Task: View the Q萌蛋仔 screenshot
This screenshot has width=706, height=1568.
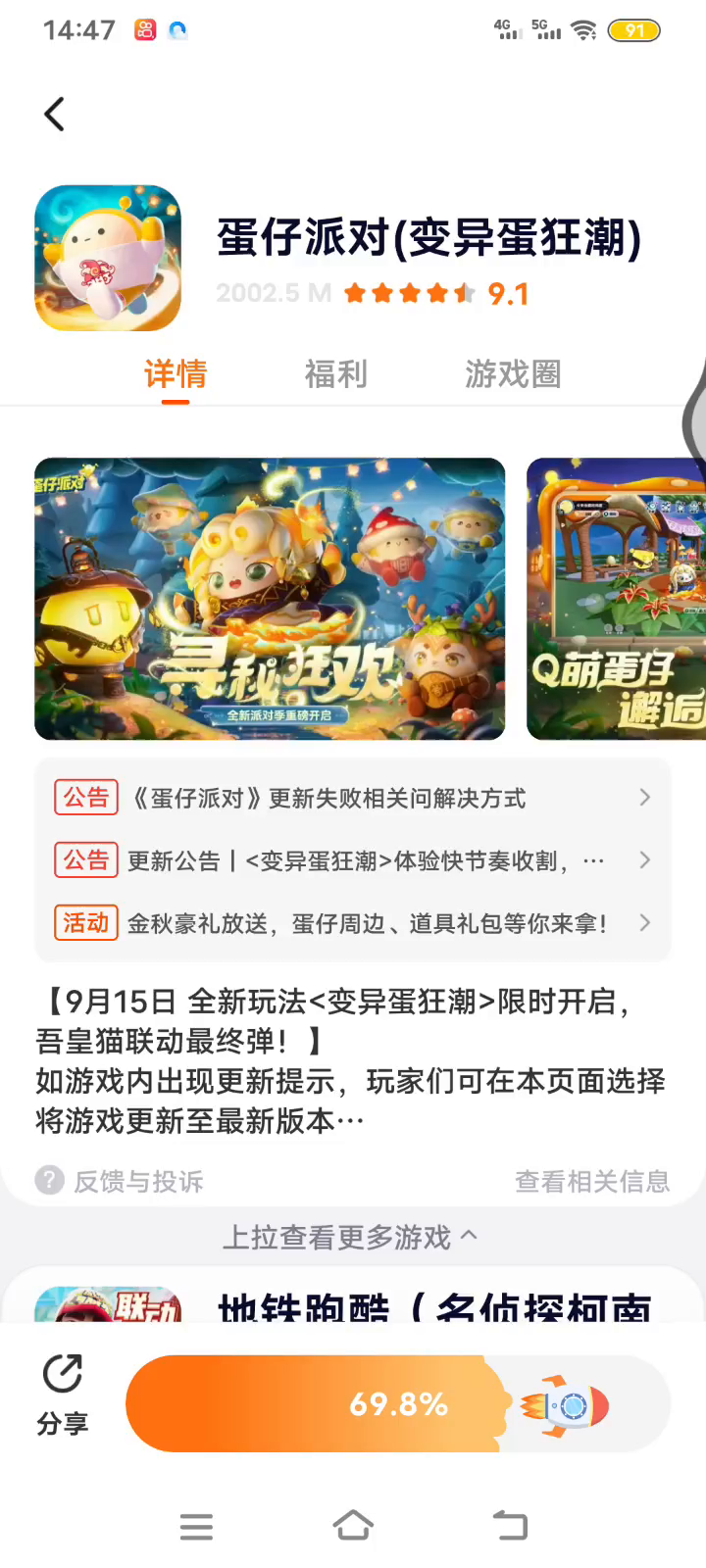Action: click(616, 598)
